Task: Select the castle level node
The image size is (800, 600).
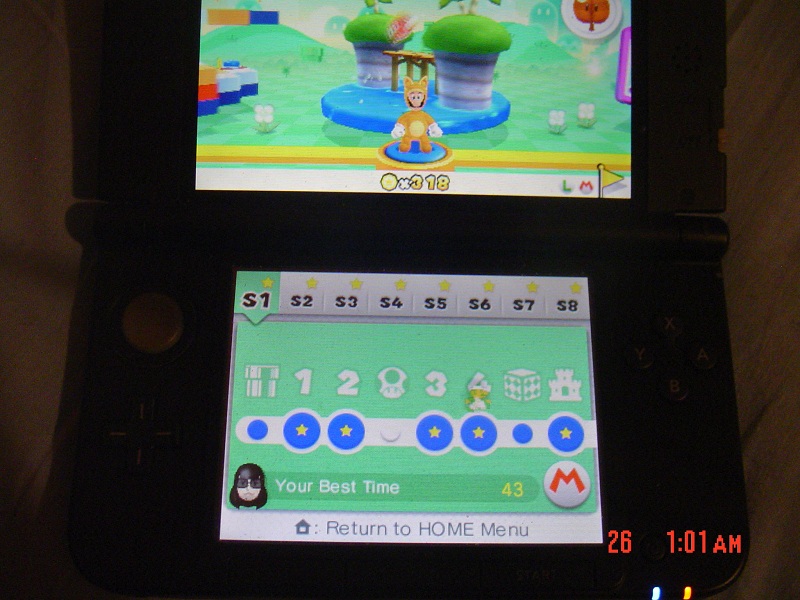Action: coord(566,432)
